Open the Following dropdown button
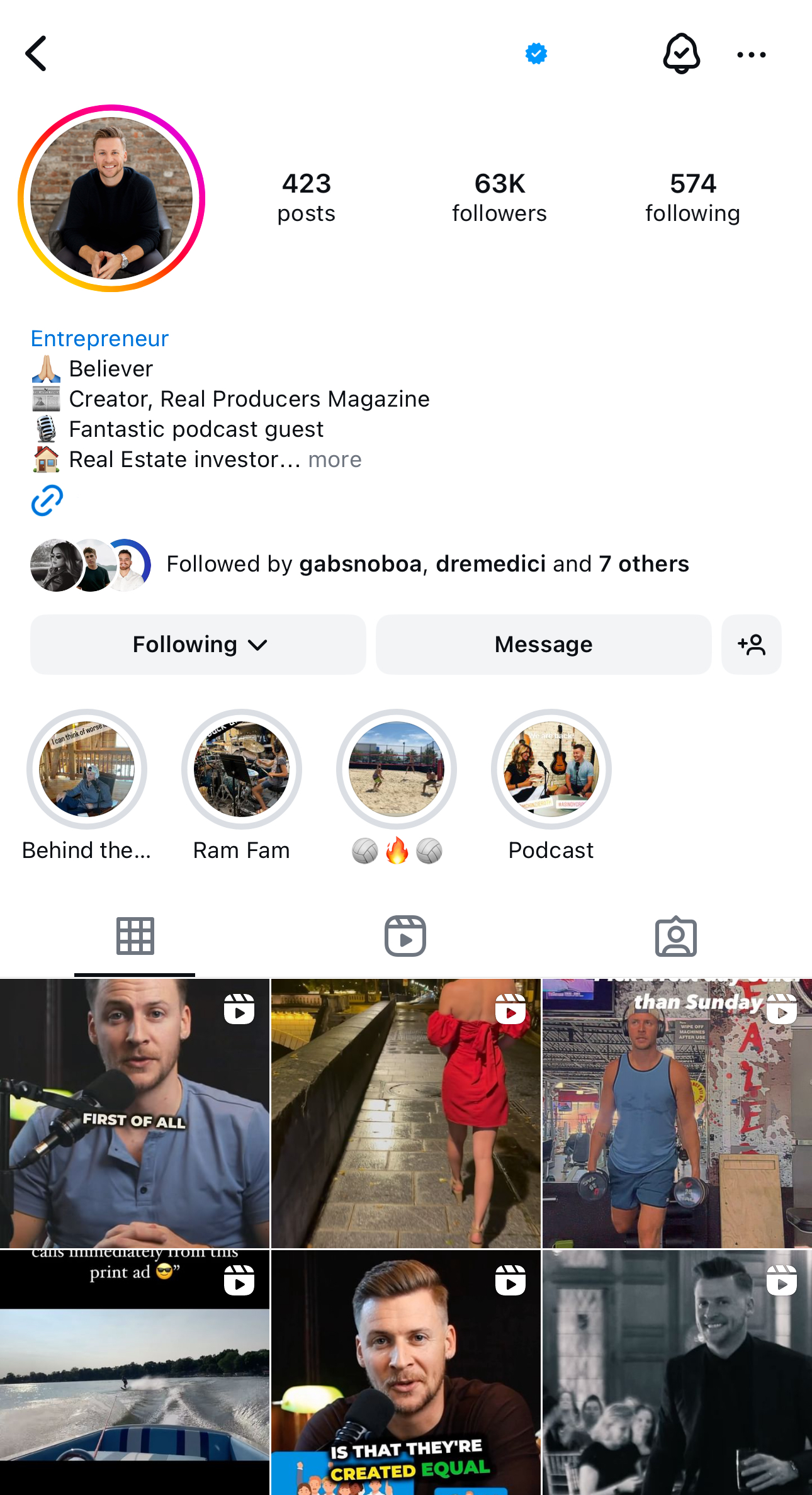Viewport: 812px width, 1495px height. click(x=198, y=645)
